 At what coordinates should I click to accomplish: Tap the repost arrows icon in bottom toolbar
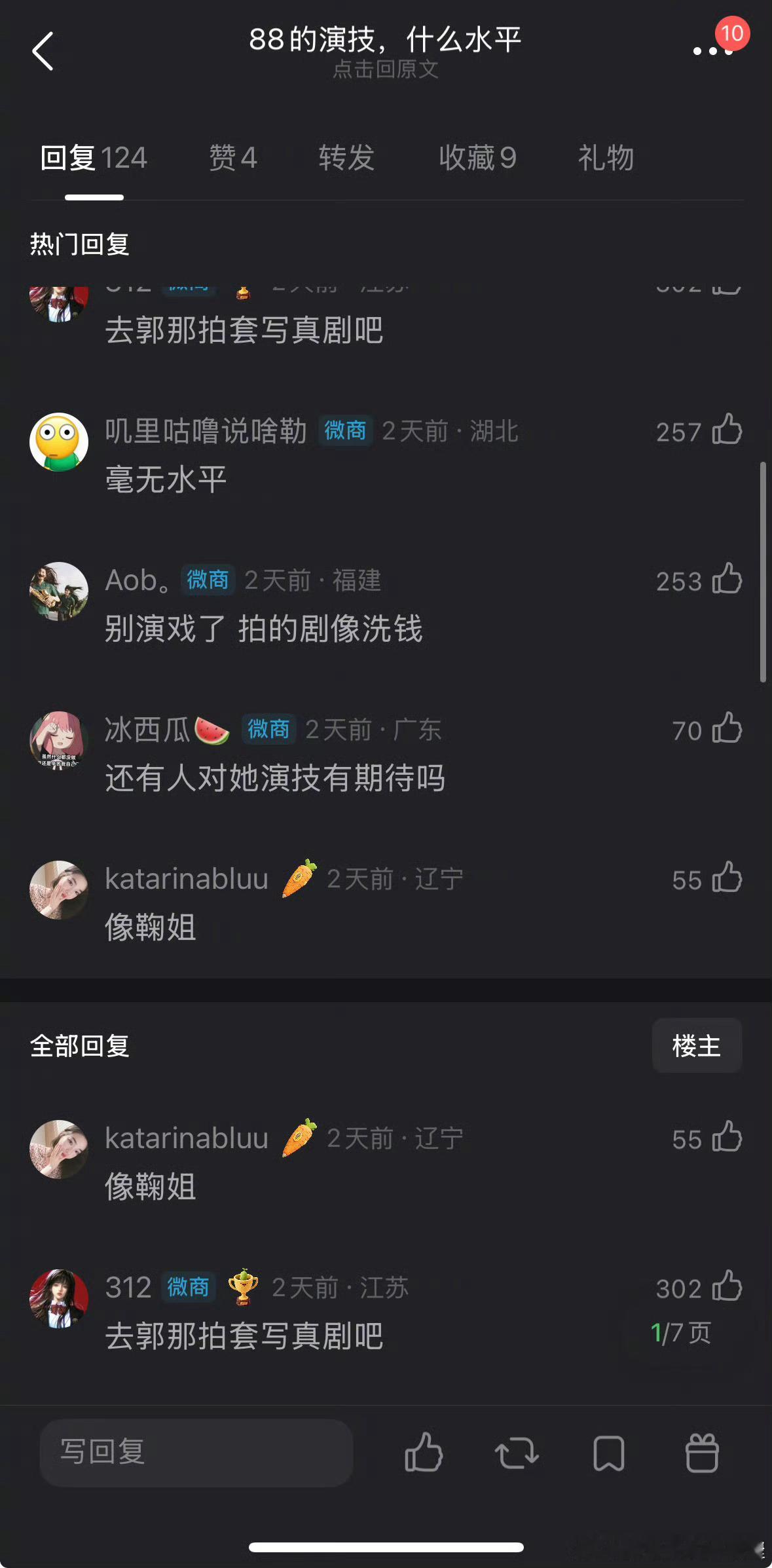(x=517, y=1453)
